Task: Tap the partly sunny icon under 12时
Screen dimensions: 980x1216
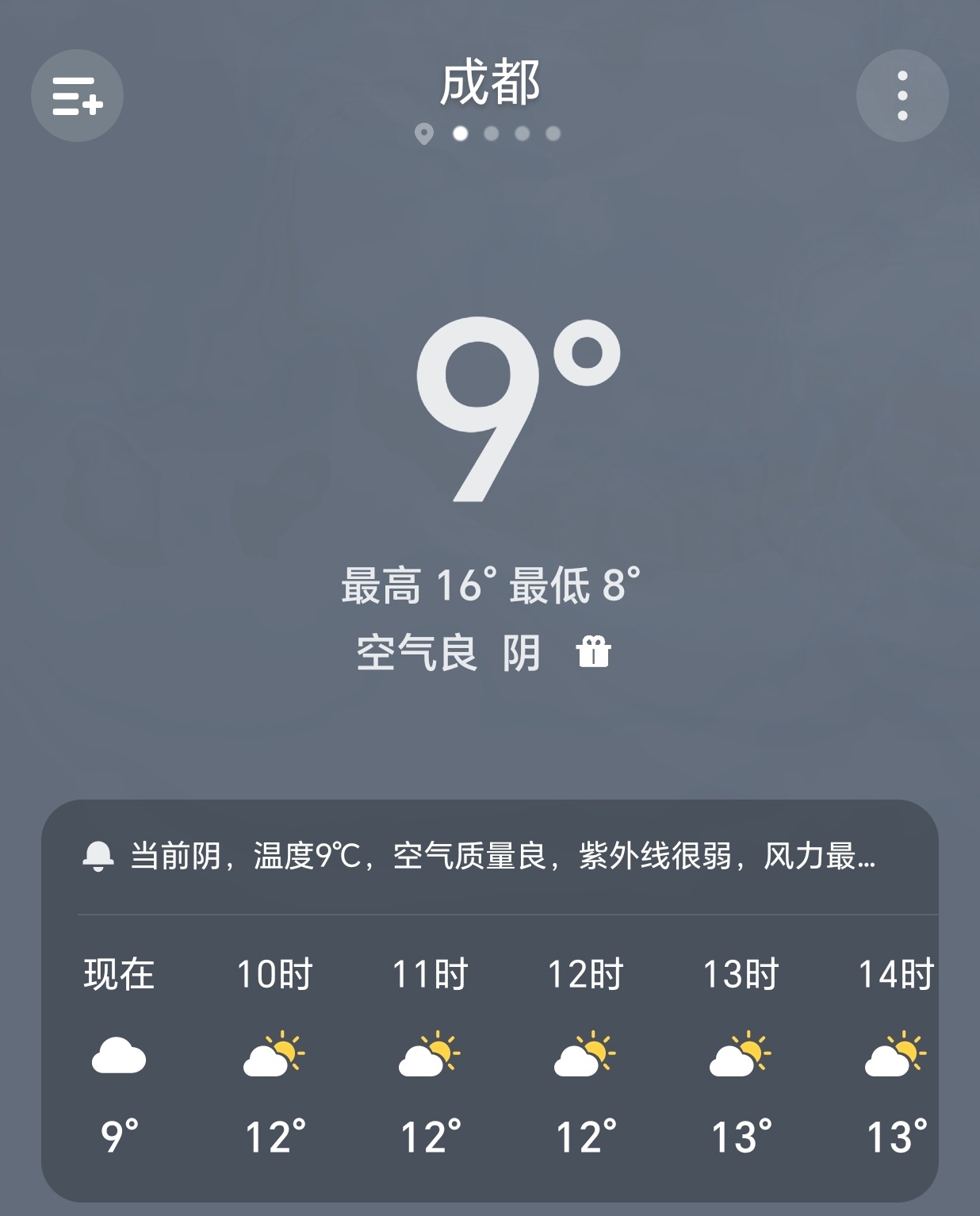Action: pyautogui.click(x=585, y=1053)
